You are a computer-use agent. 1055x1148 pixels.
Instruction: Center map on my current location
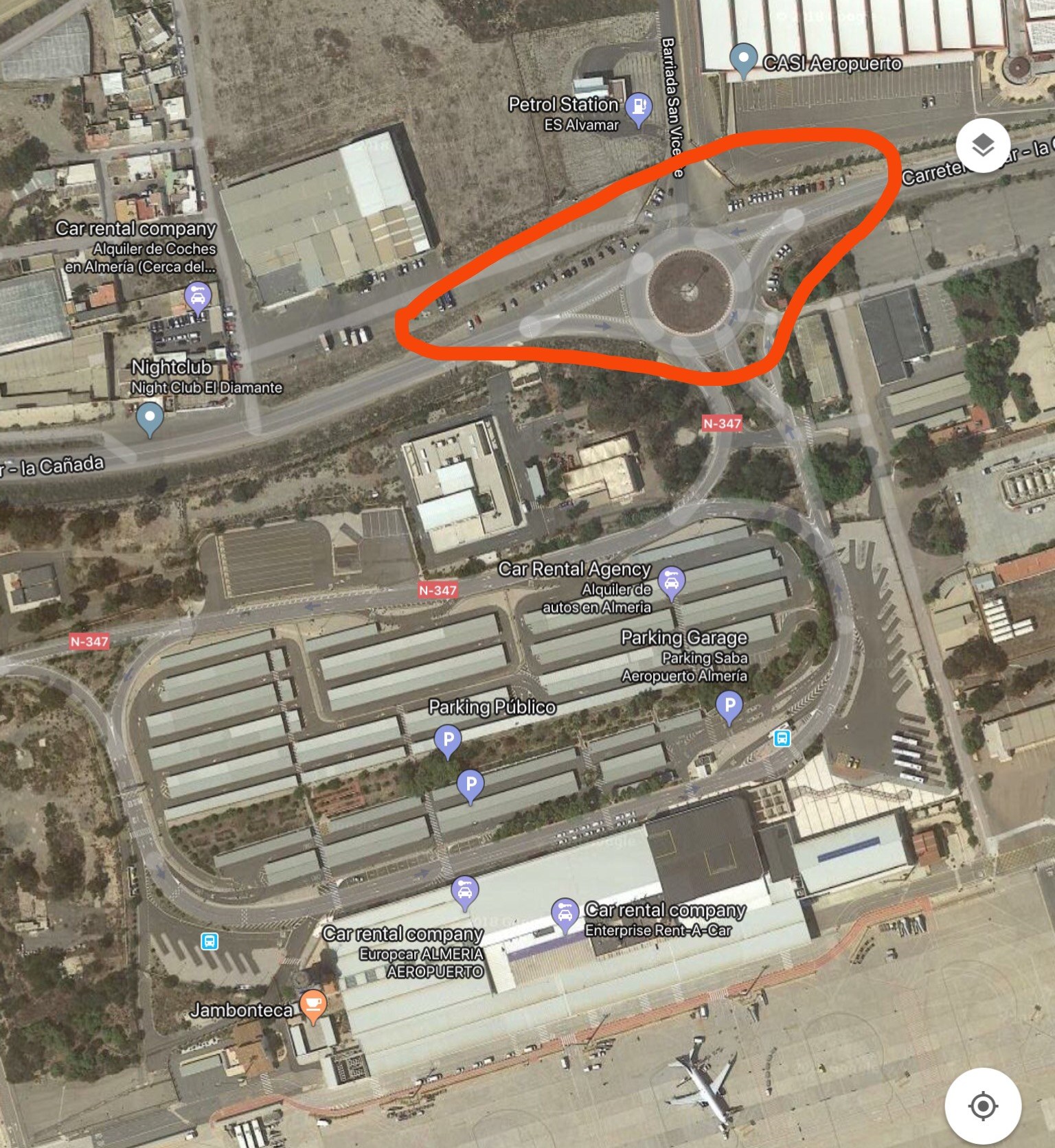coord(982,1105)
